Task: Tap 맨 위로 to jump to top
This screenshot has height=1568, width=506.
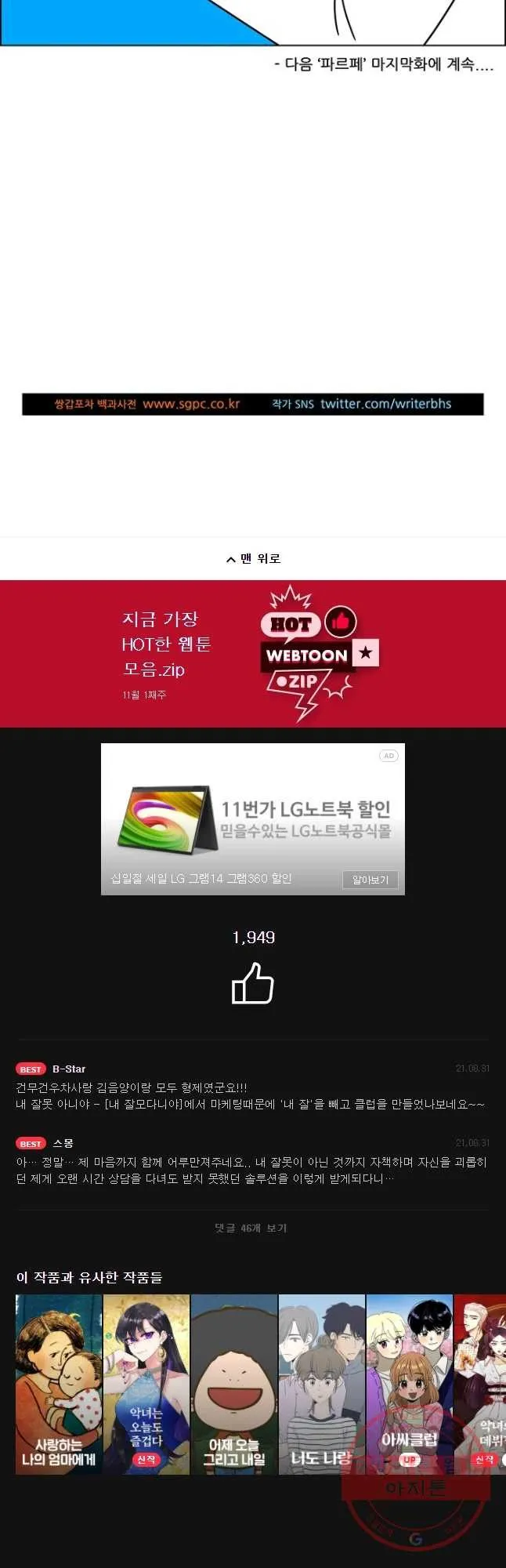Action: pyautogui.click(x=253, y=559)
